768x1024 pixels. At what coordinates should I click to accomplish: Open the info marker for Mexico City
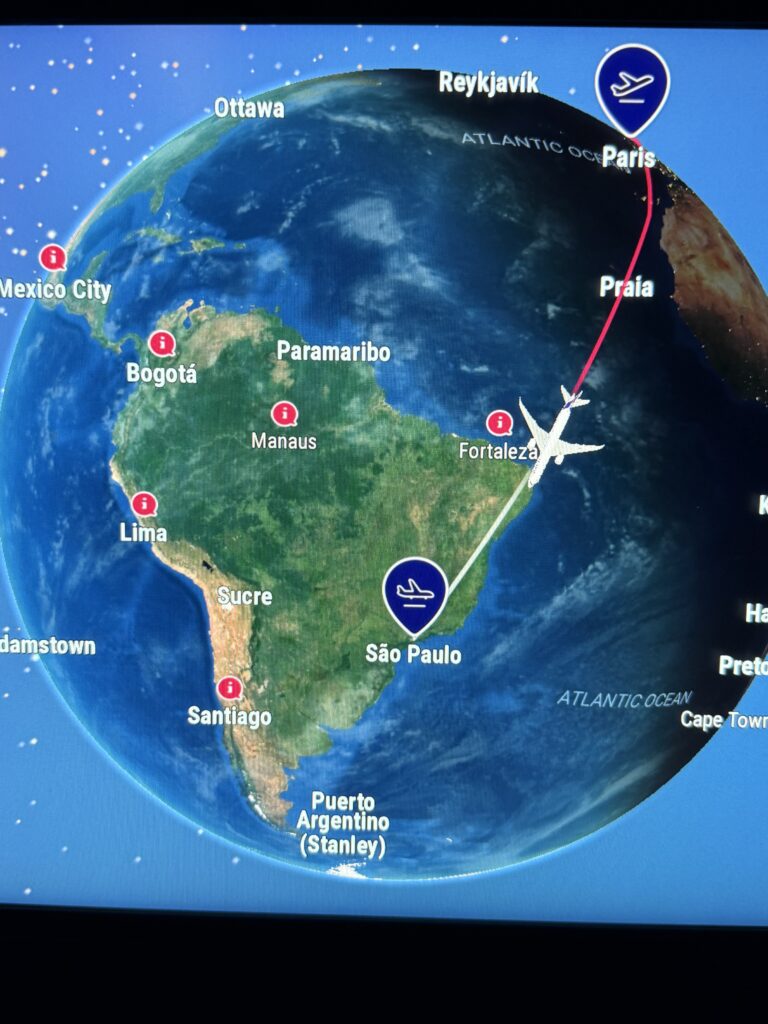(x=52, y=258)
